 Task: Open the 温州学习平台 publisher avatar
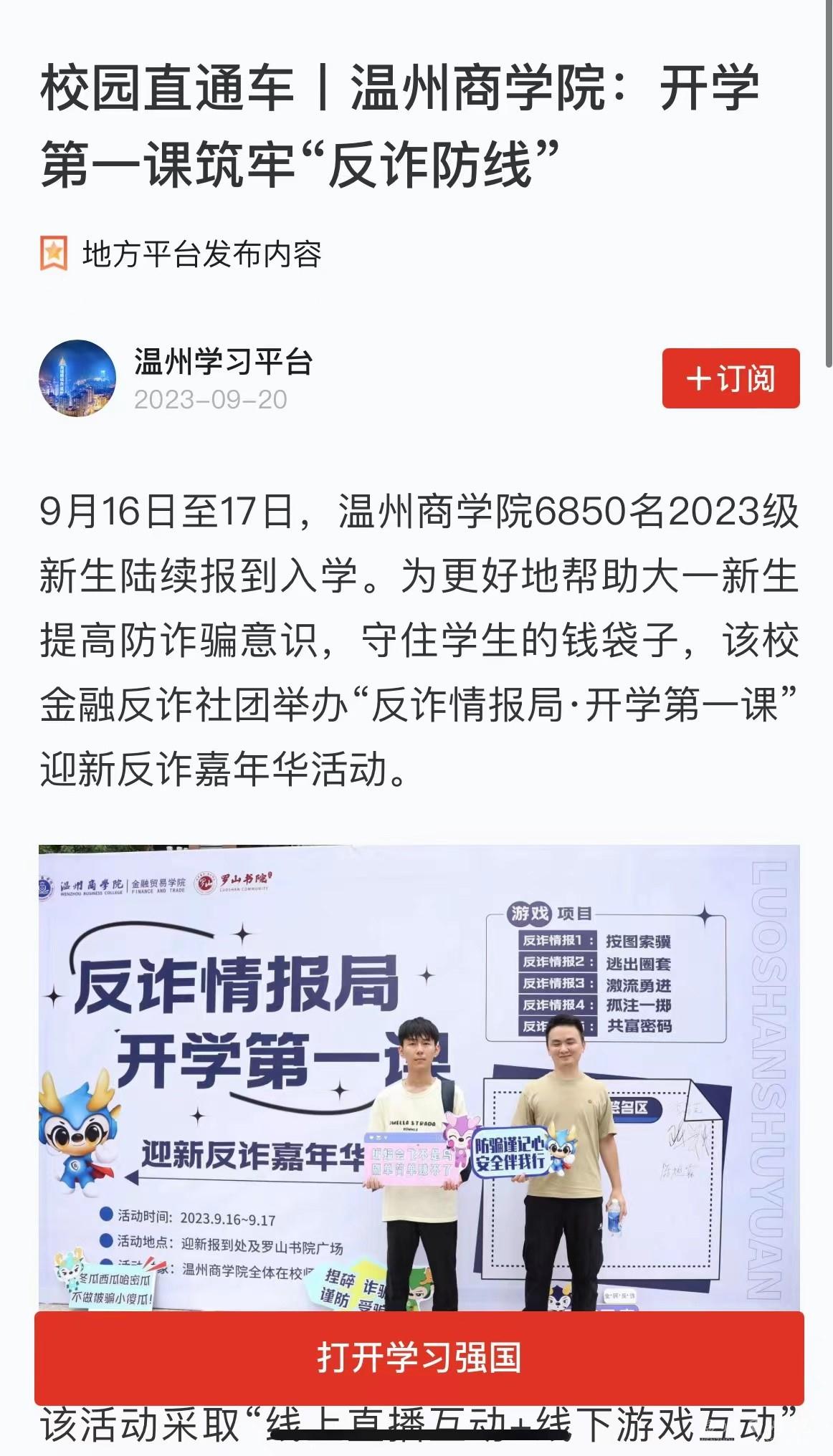[x=77, y=378]
